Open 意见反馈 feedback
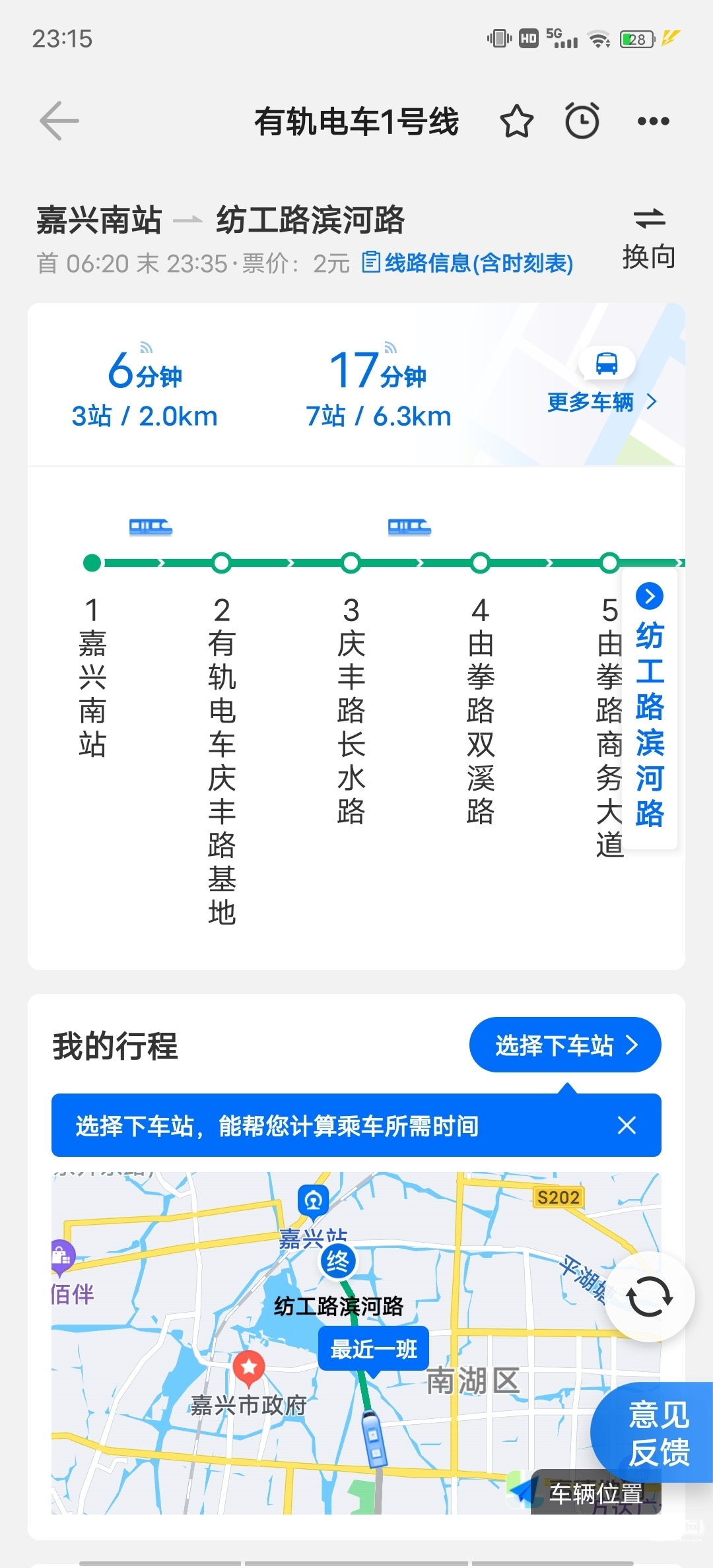This screenshot has width=713, height=1568. (658, 1433)
